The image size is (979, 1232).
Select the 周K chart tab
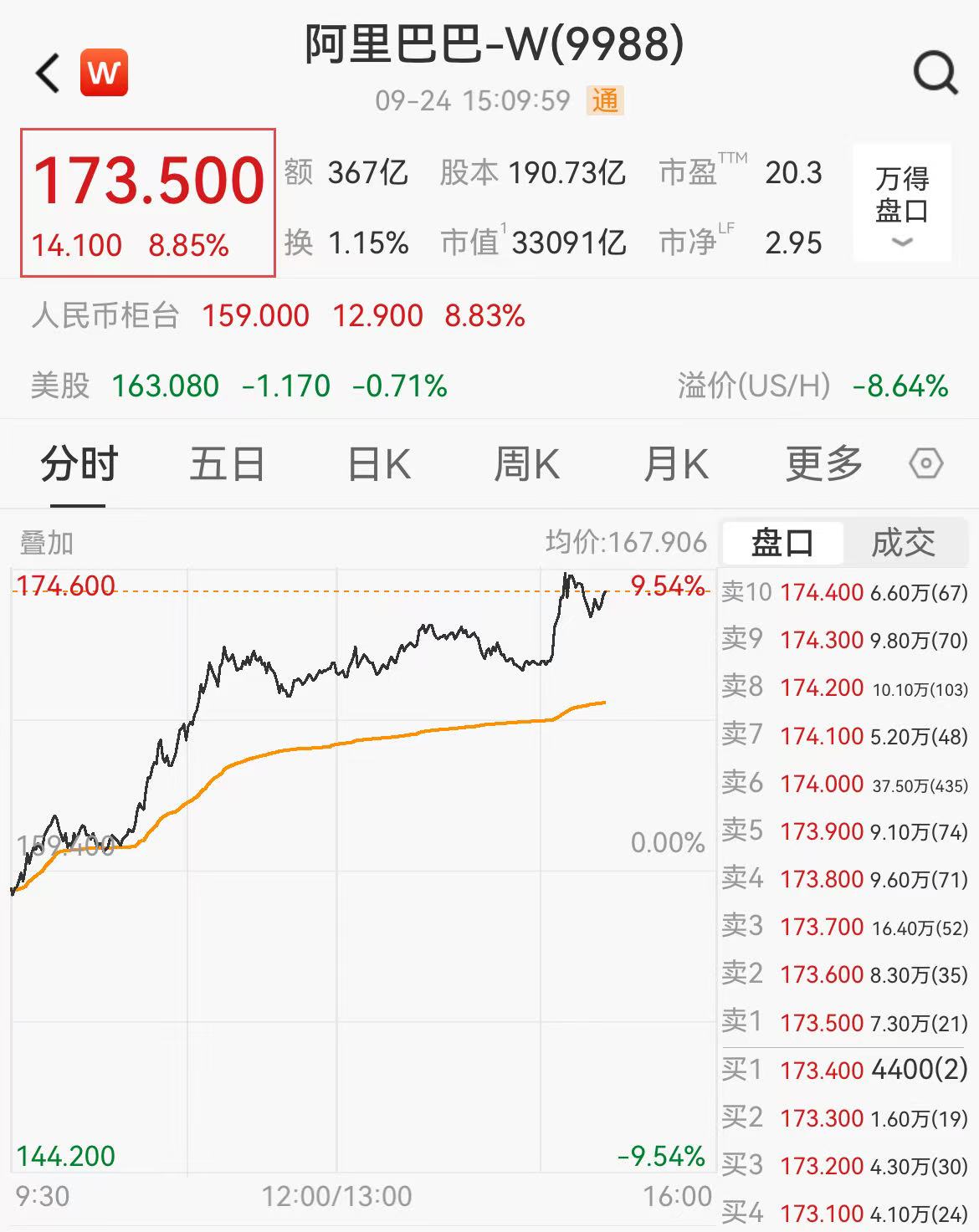pos(526,464)
